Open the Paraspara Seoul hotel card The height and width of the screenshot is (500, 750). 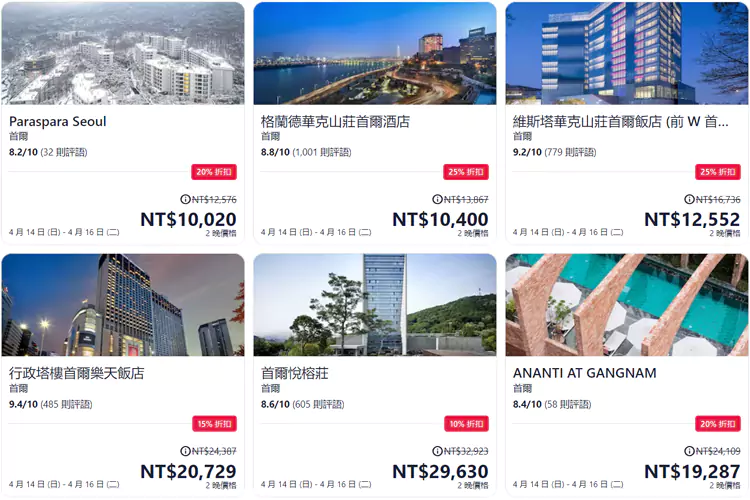click(58, 122)
